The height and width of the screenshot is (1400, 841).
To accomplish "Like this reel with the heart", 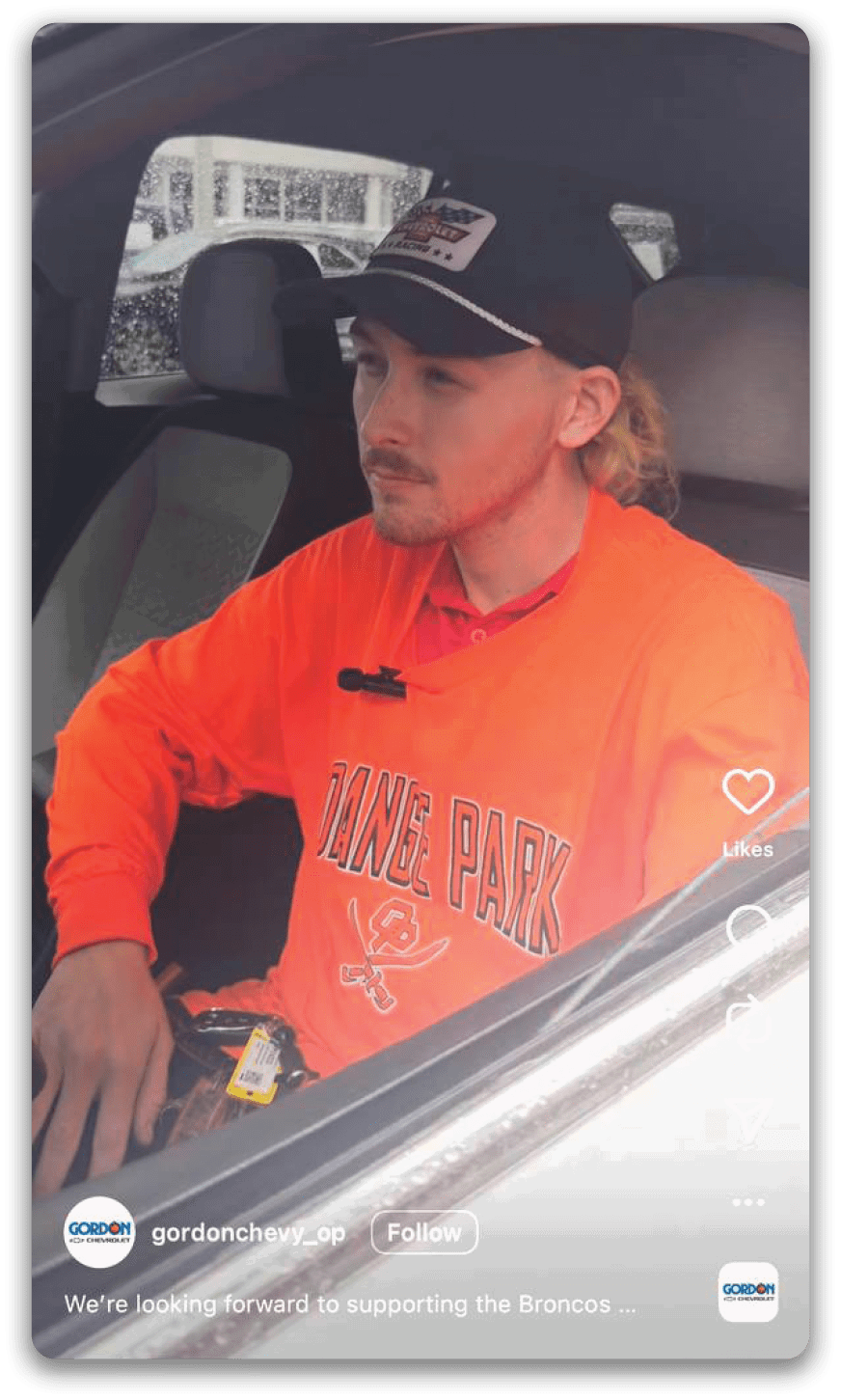I will click(x=747, y=792).
